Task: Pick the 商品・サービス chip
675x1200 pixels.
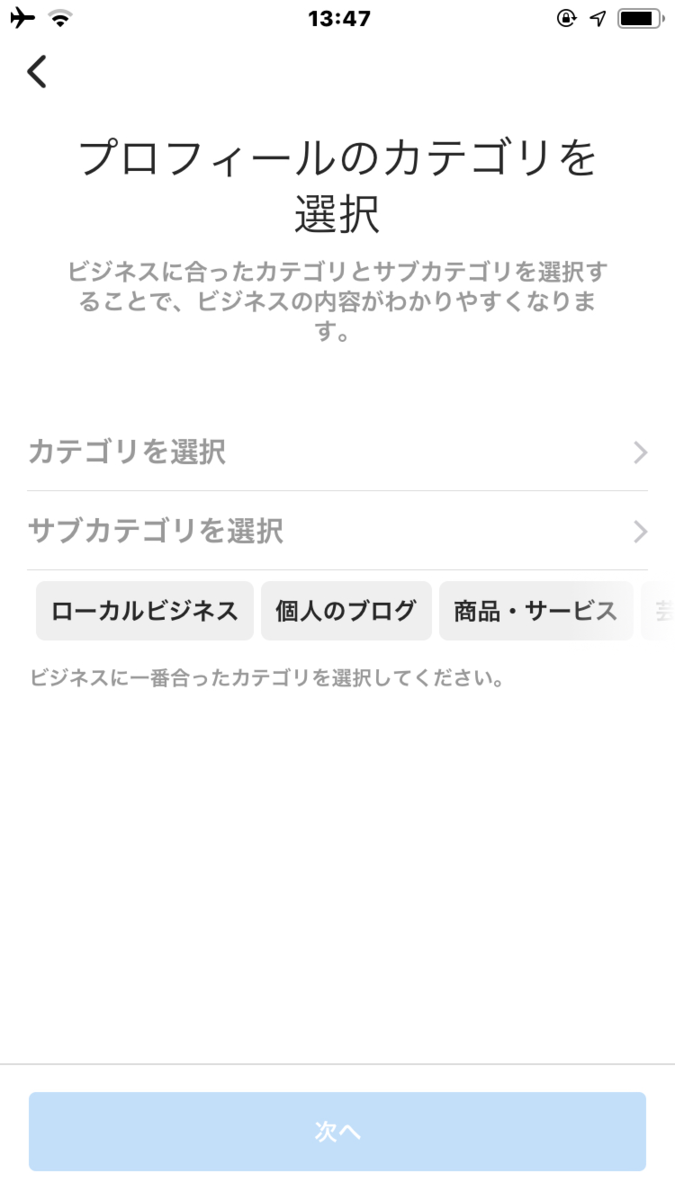Action: click(535, 611)
